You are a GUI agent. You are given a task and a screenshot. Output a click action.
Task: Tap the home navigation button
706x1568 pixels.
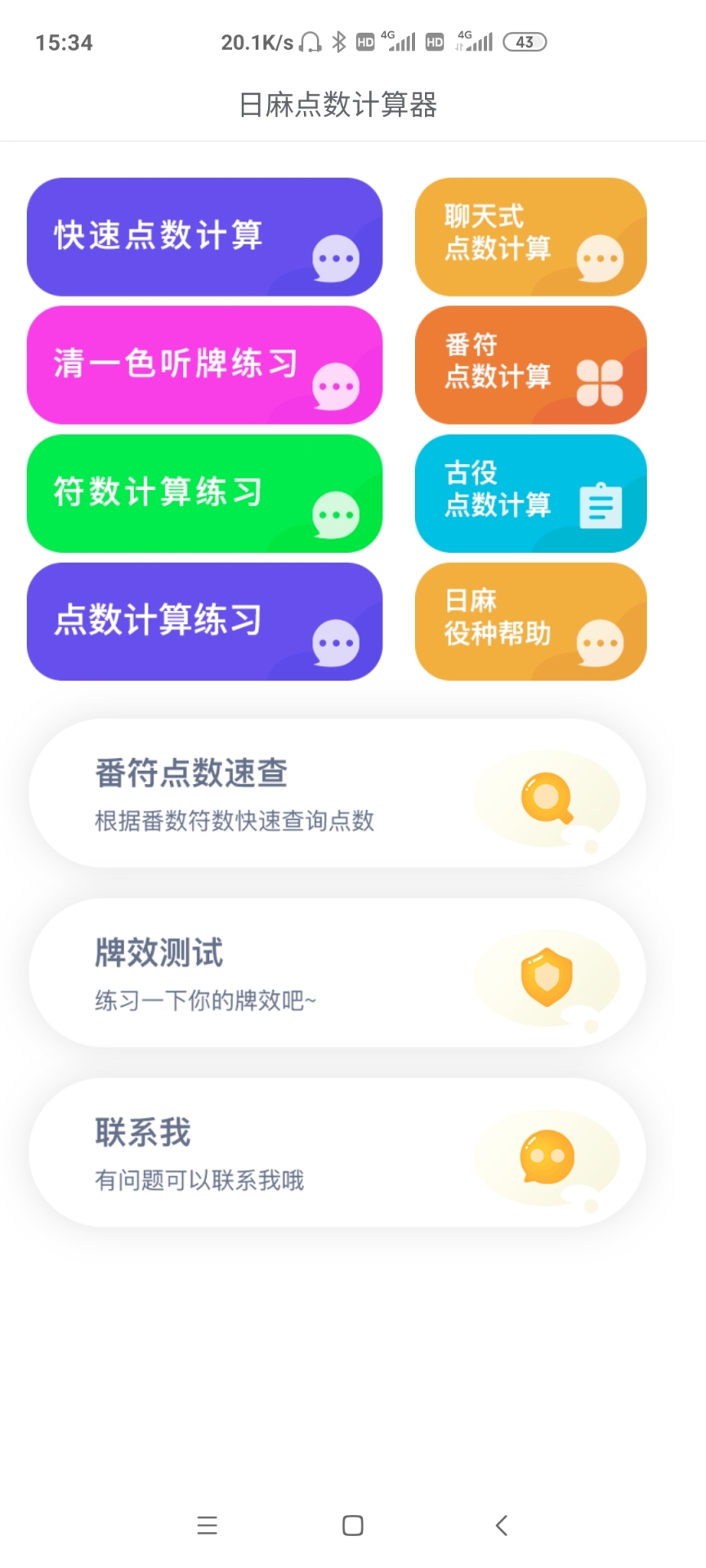click(351, 1524)
